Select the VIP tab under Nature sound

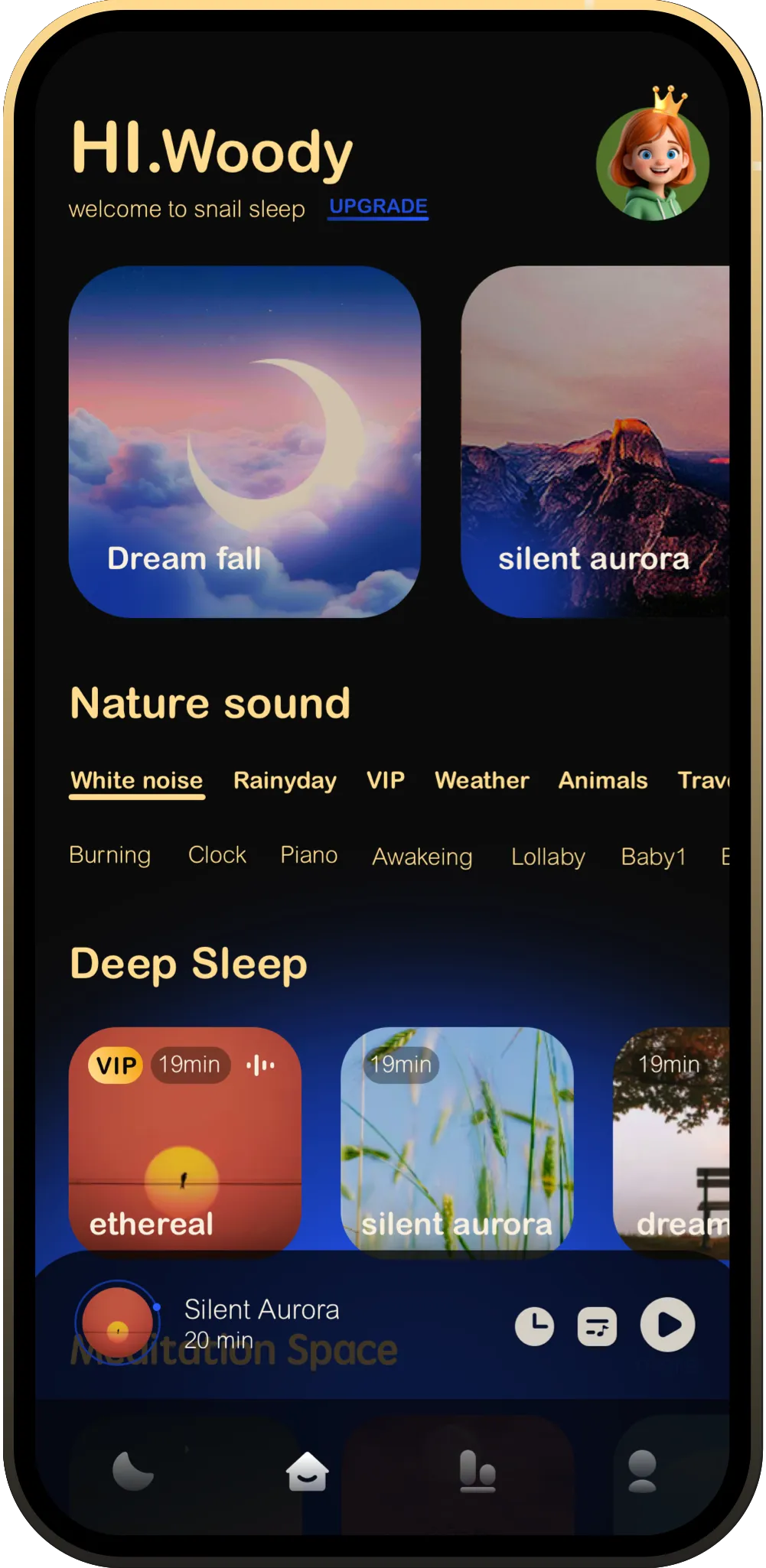click(x=386, y=780)
